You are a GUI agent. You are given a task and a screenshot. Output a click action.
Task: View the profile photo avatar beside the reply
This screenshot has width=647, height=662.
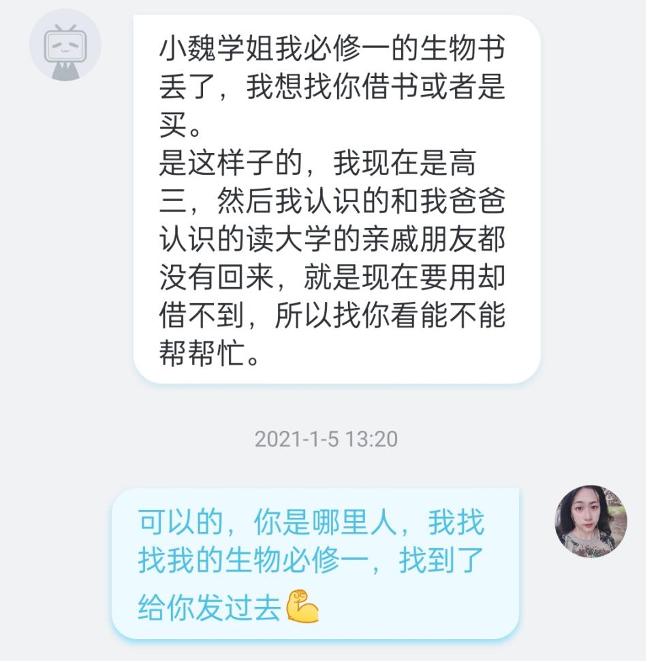click(590, 521)
